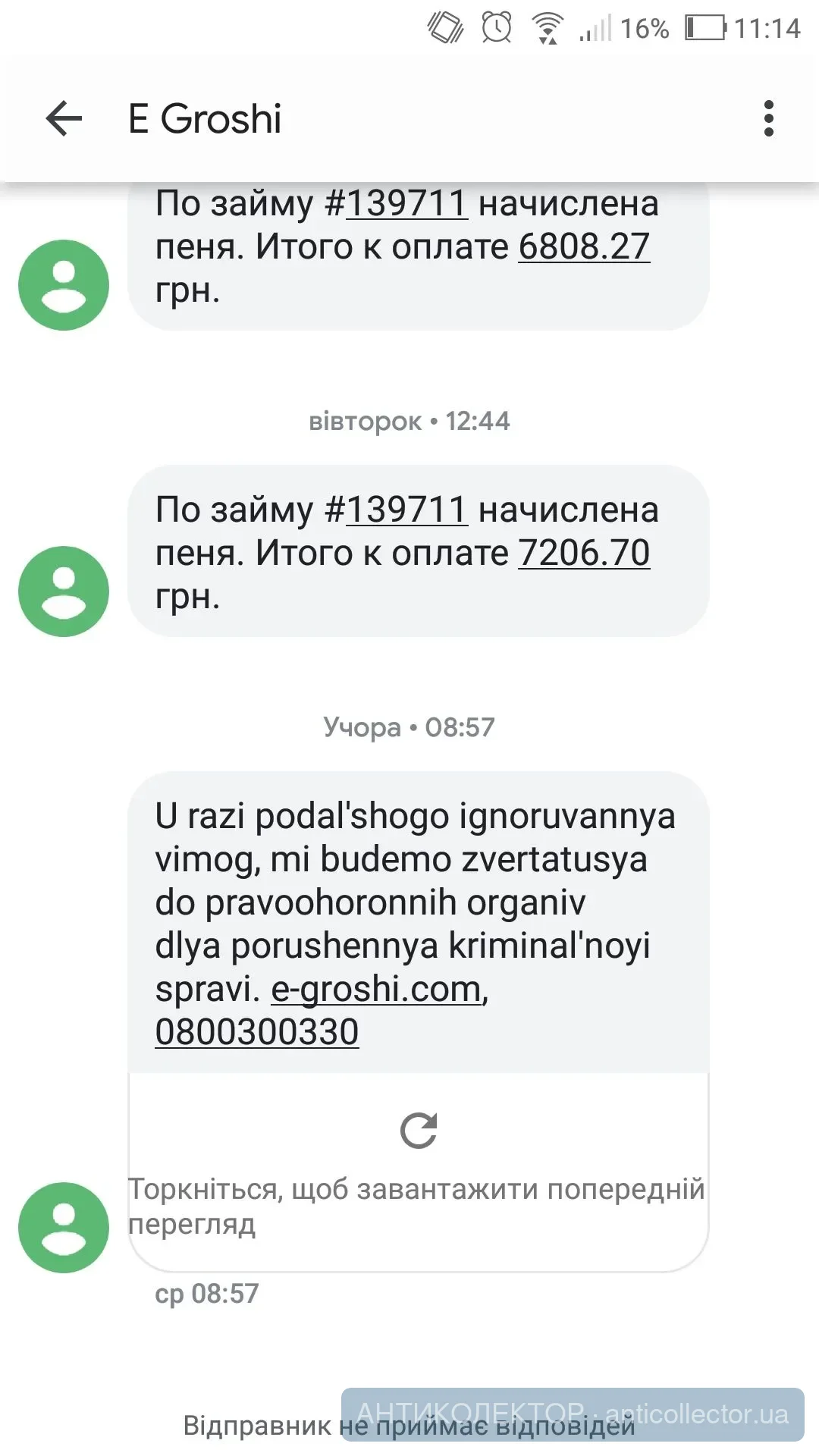Open the overflow menu

click(x=768, y=119)
